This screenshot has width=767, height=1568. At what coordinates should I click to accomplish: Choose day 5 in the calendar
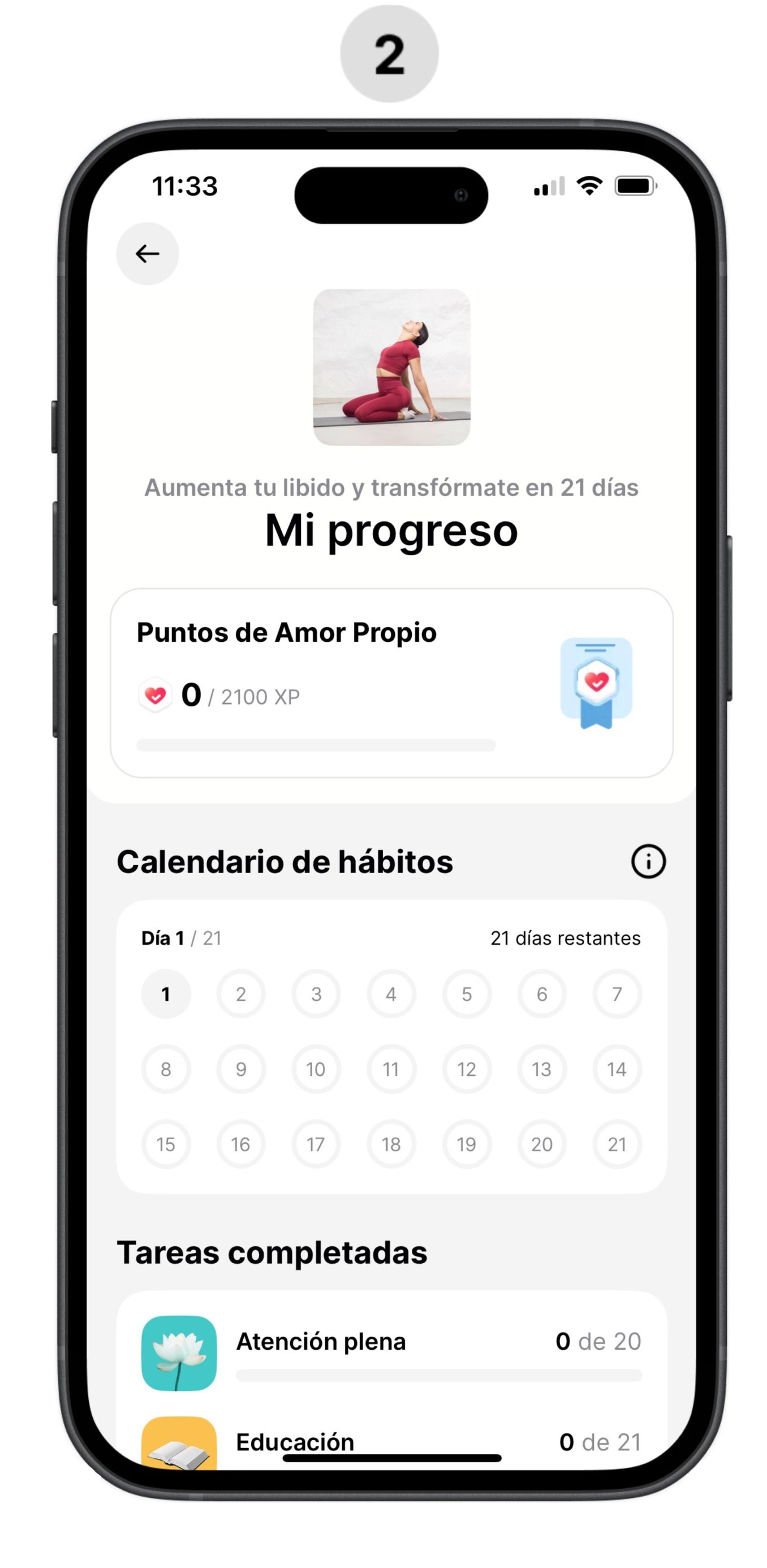466,994
